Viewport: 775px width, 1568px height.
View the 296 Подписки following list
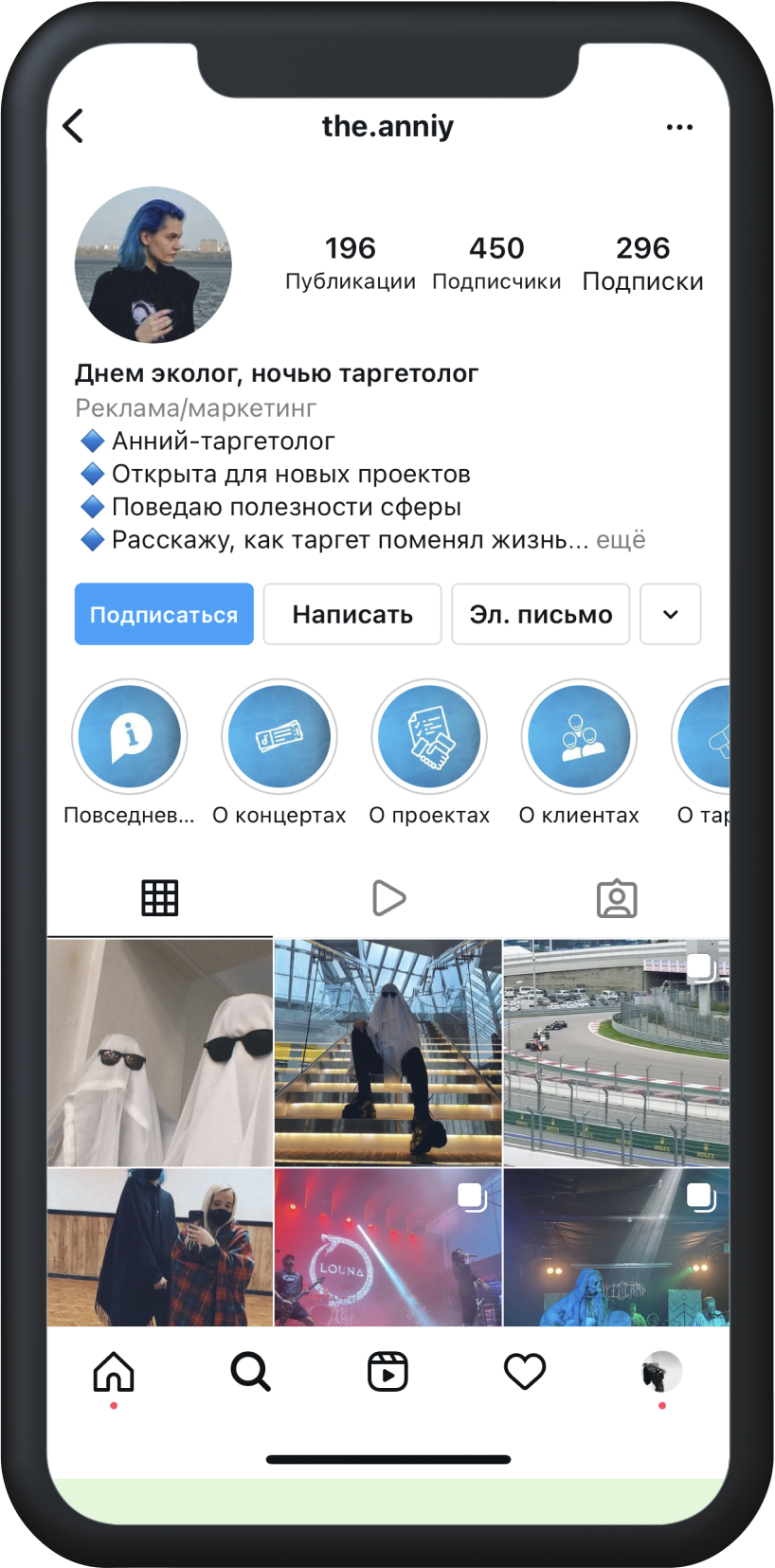point(642,262)
